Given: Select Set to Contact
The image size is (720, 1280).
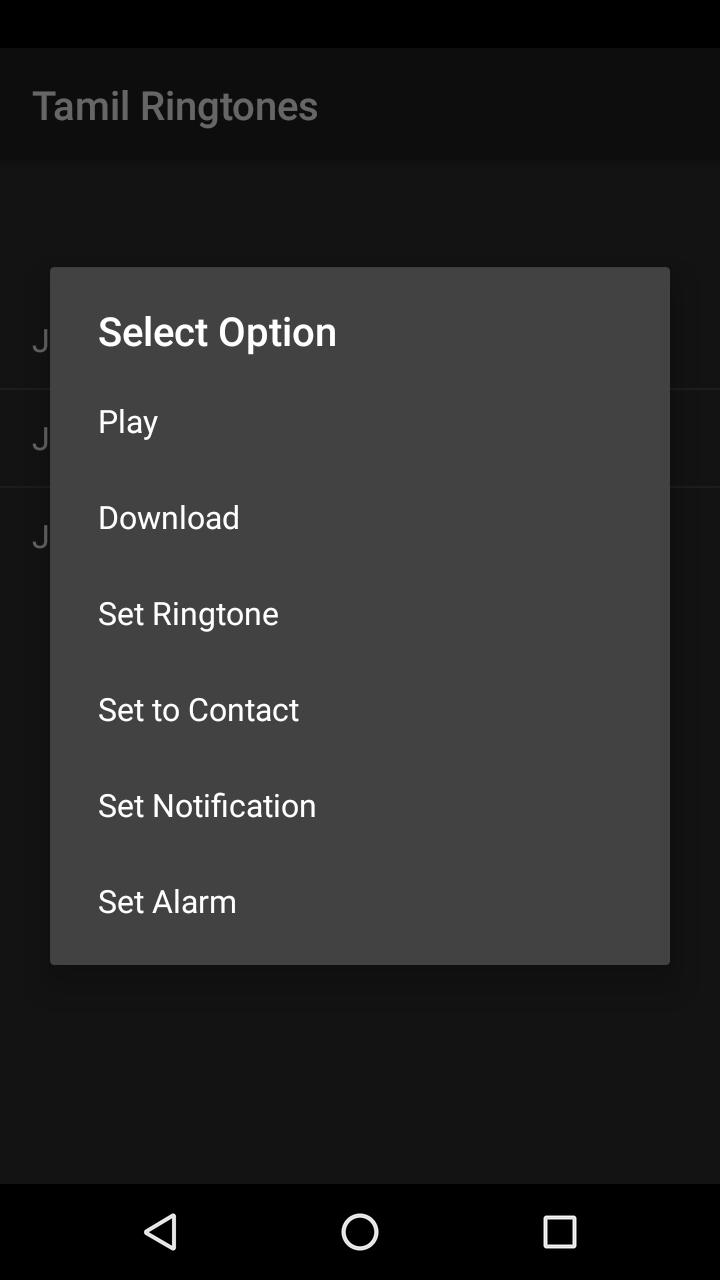Looking at the screenshot, I should click(198, 709).
